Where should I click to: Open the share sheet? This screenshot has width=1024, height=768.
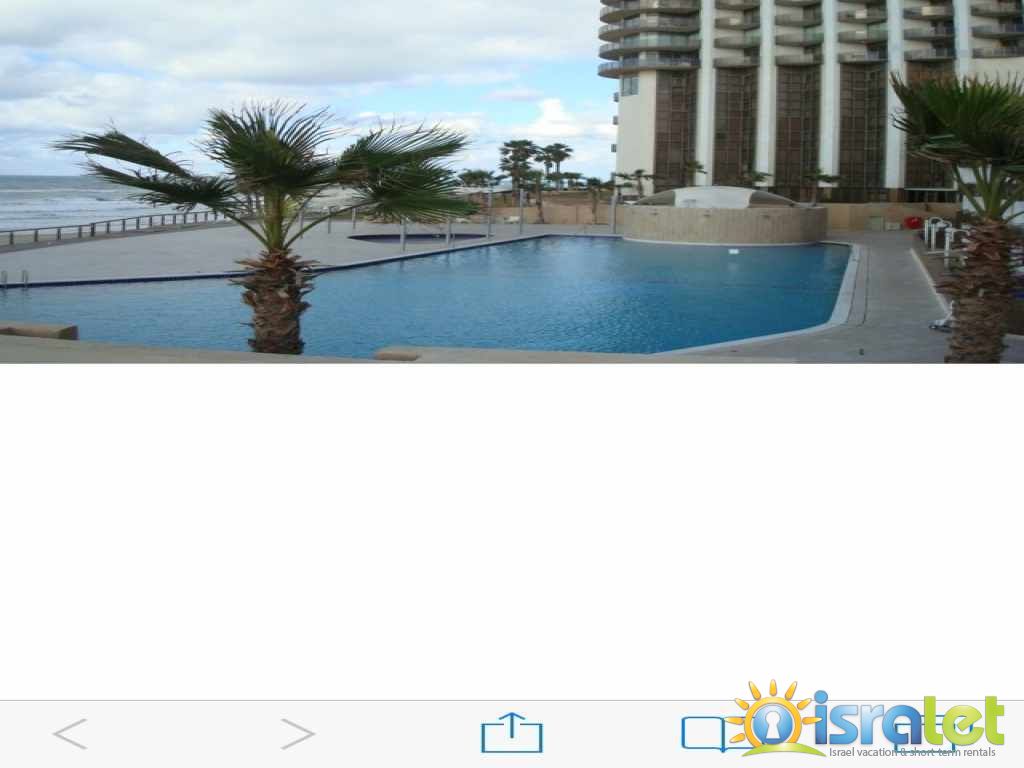point(511,732)
